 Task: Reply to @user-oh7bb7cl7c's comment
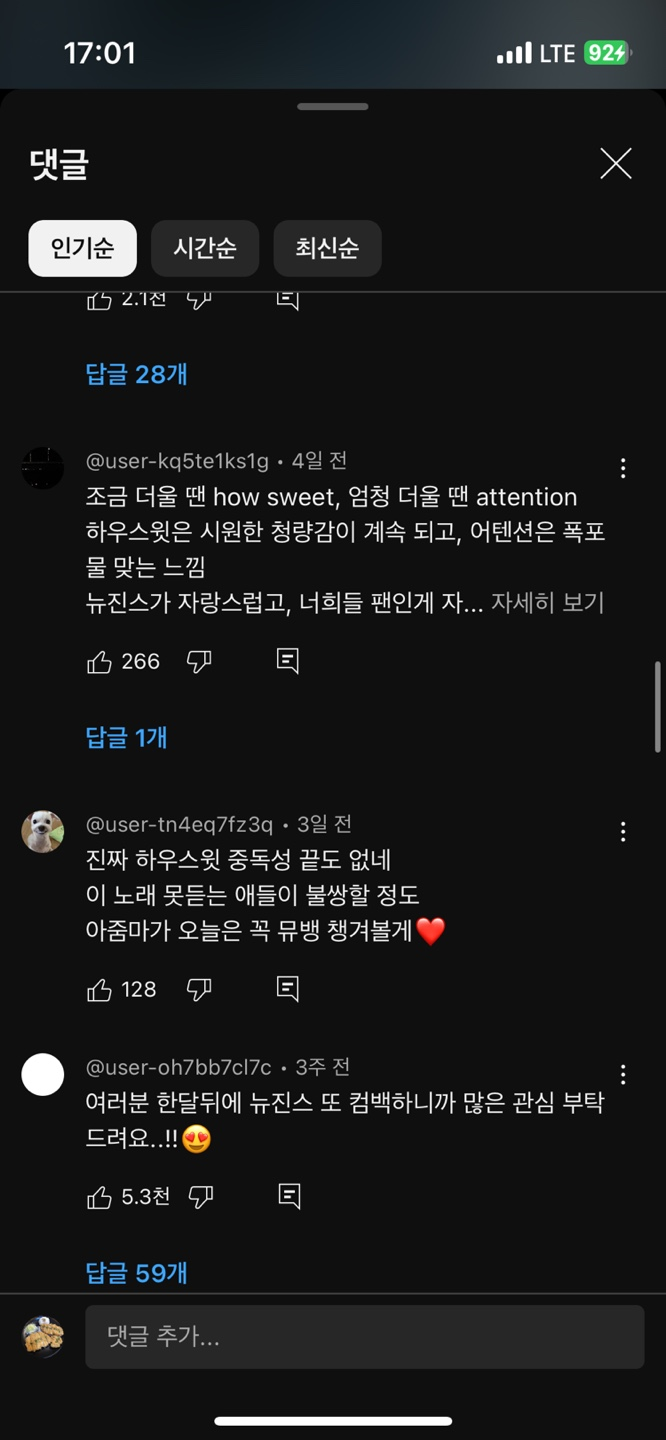tap(289, 1197)
